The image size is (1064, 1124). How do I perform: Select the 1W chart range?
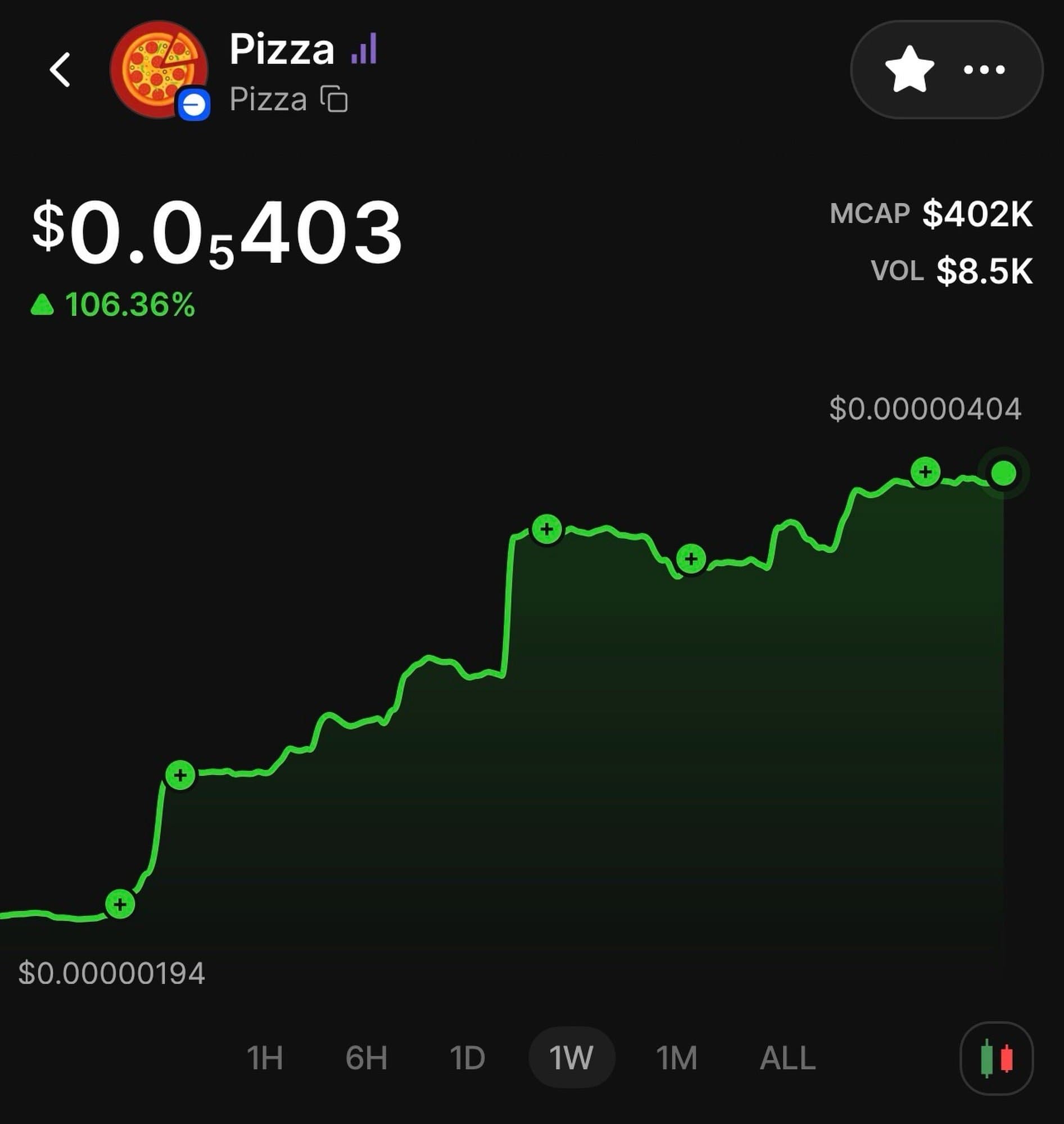[571, 1058]
